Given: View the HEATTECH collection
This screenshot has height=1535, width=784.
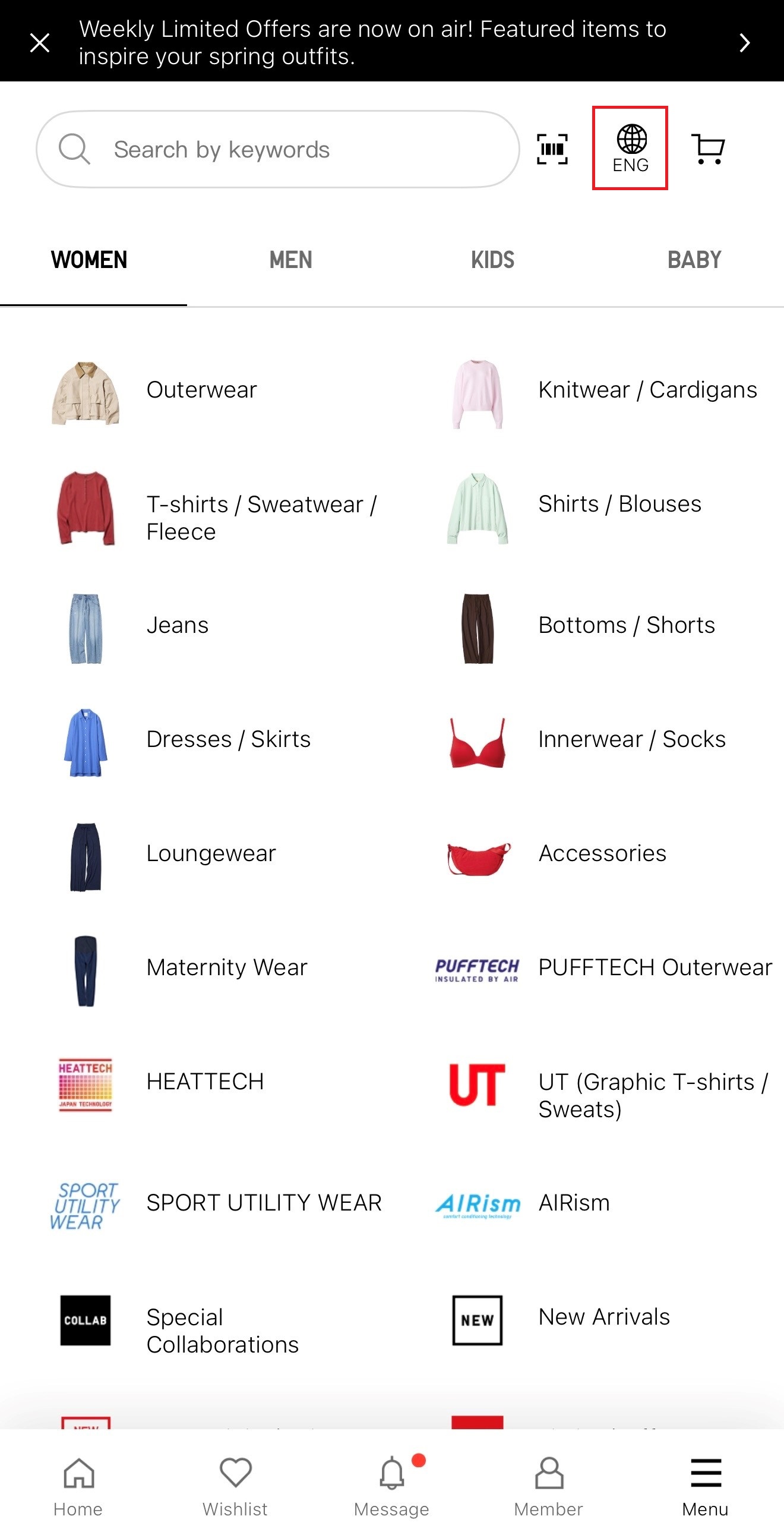Looking at the screenshot, I should pyautogui.click(x=204, y=1082).
